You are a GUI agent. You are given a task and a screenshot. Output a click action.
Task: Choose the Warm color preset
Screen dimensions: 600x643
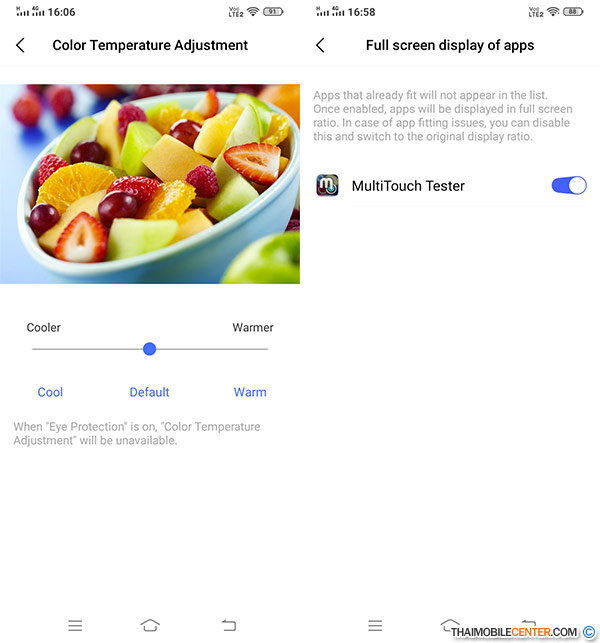(x=250, y=392)
